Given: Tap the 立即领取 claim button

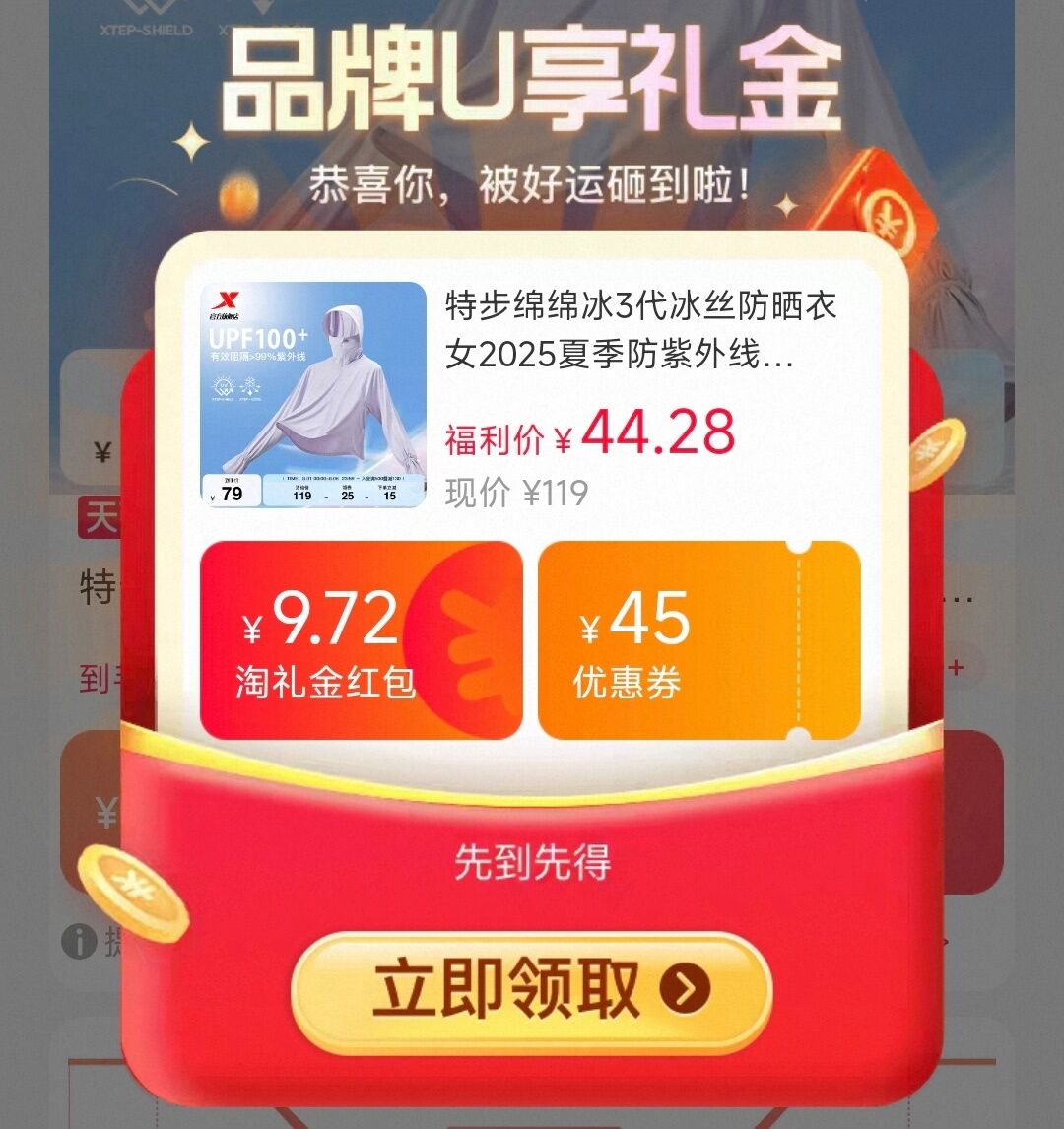Looking at the screenshot, I should (x=531, y=992).
